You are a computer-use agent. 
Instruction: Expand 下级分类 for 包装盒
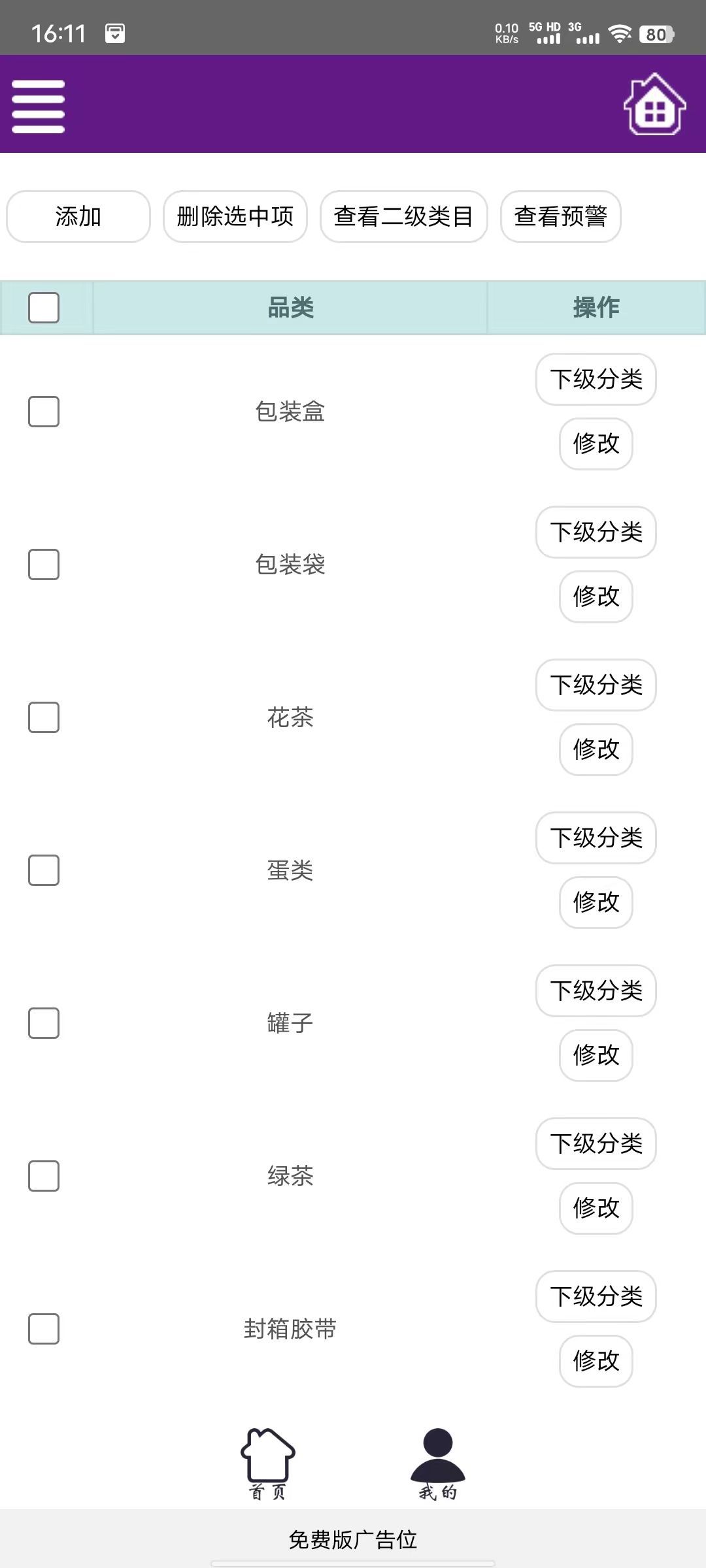[596, 379]
